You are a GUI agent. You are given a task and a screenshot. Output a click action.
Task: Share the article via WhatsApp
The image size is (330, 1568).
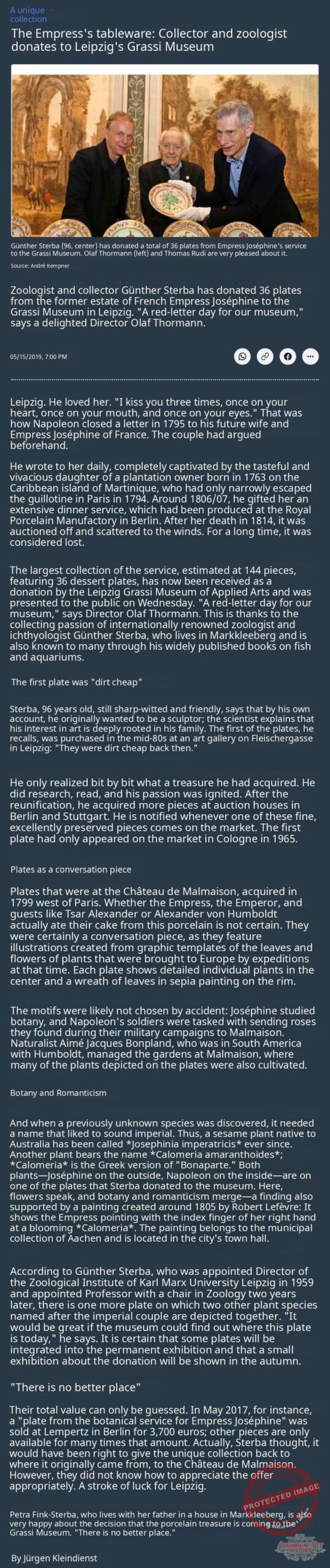coord(242,356)
